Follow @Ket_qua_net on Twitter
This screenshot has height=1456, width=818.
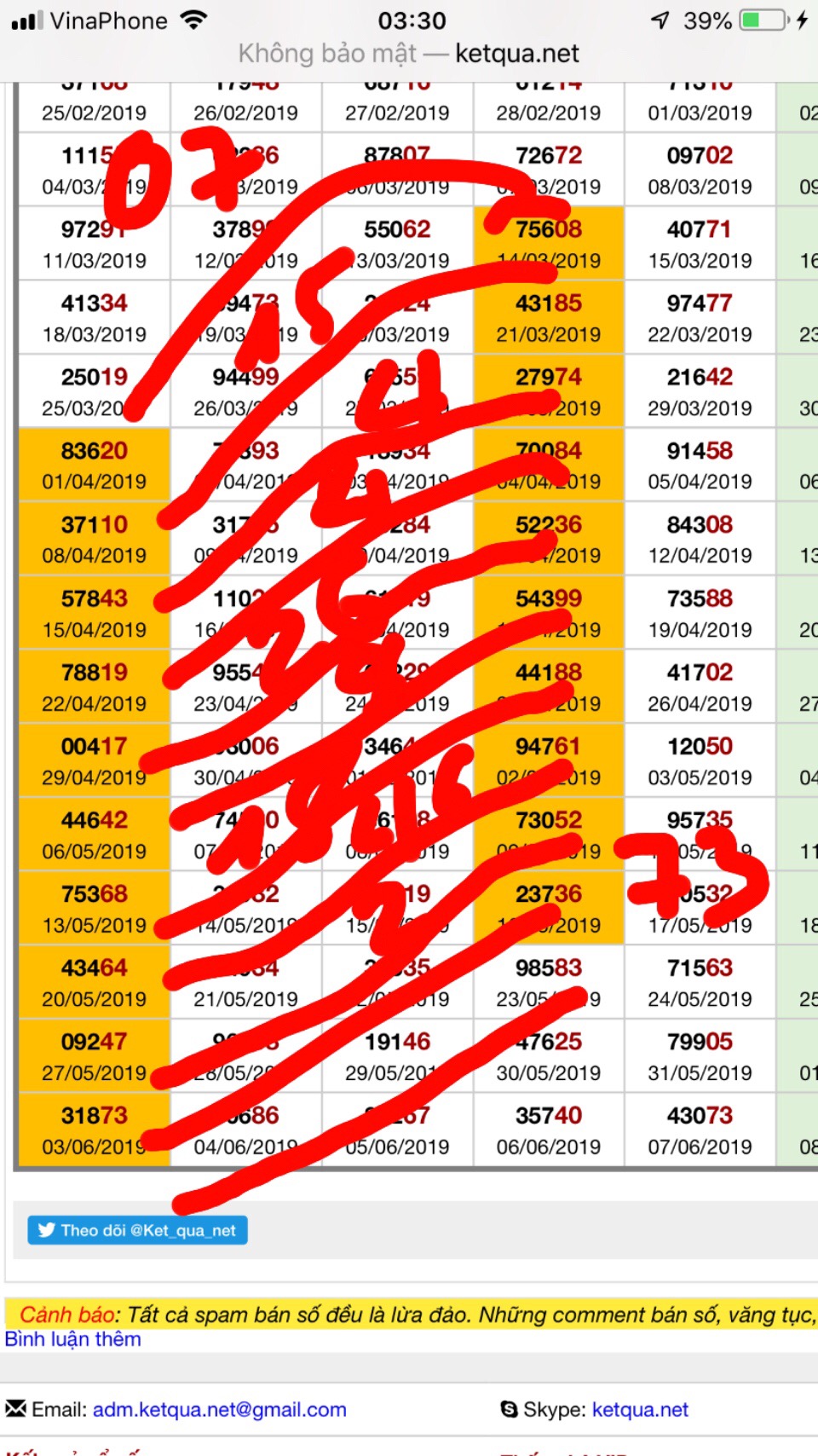pyautogui.click(x=137, y=1230)
